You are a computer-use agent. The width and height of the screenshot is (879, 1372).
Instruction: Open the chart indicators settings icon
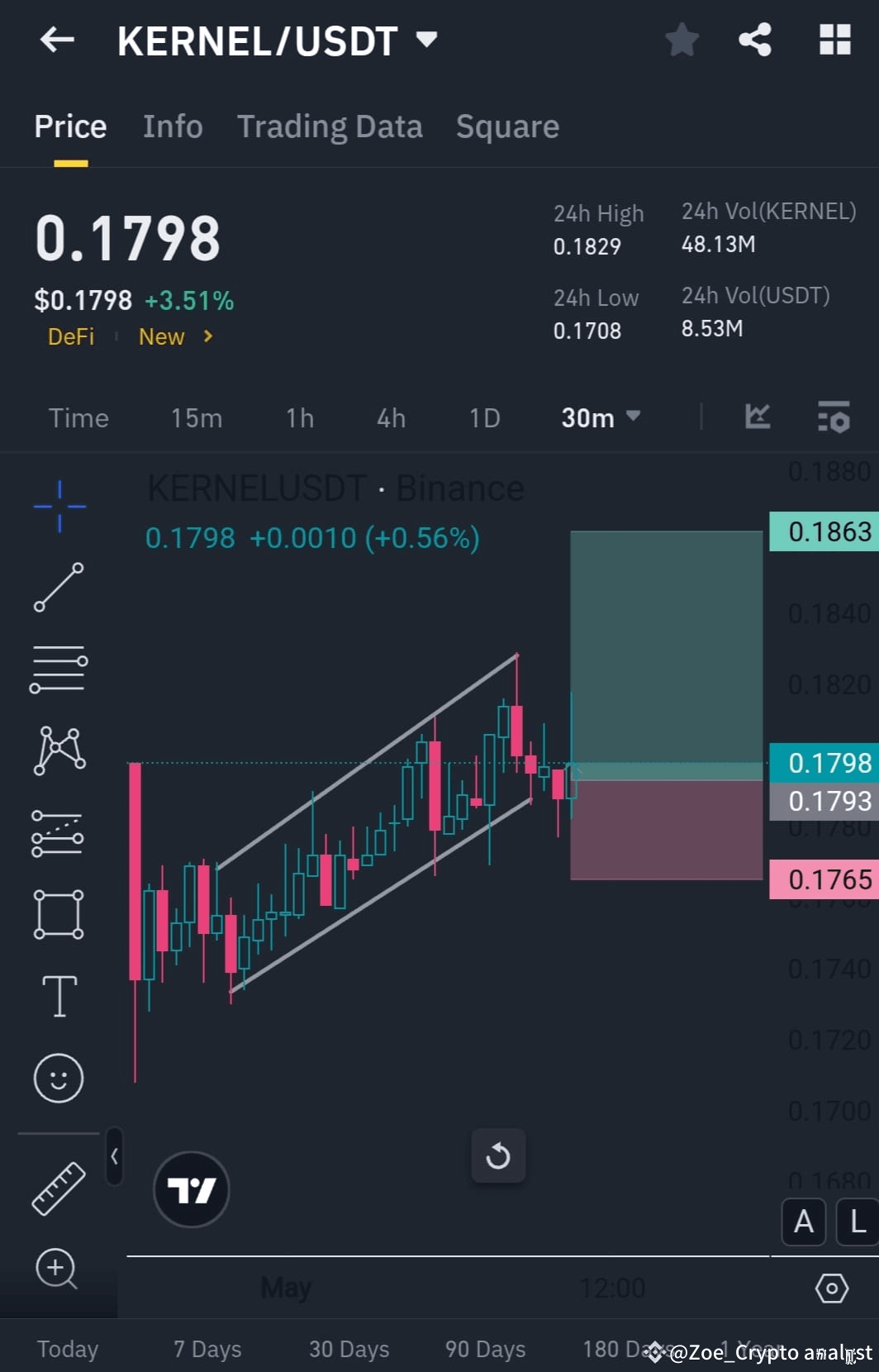pyautogui.click(x=834, y=417)
